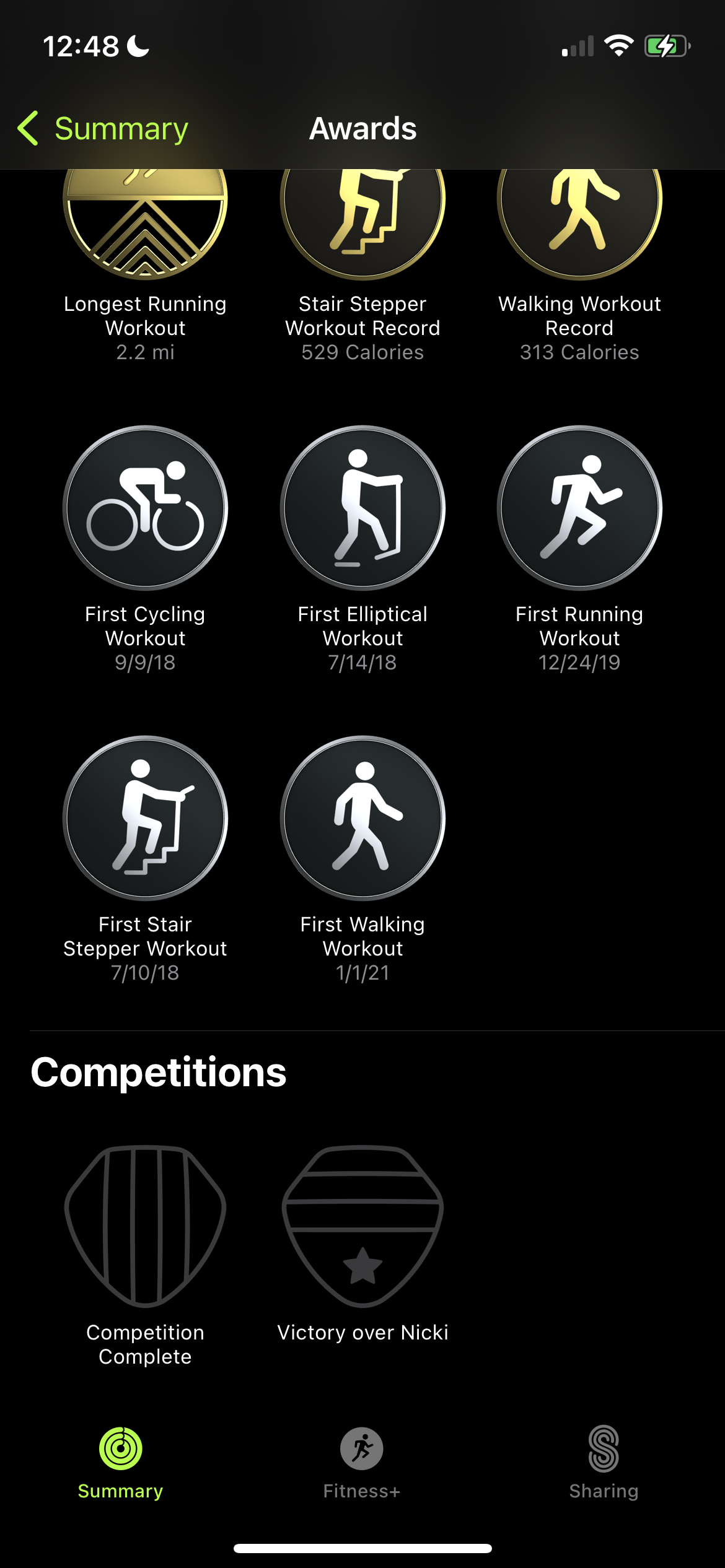
Task: Select the Summary tab
Action: (120, 1463)
